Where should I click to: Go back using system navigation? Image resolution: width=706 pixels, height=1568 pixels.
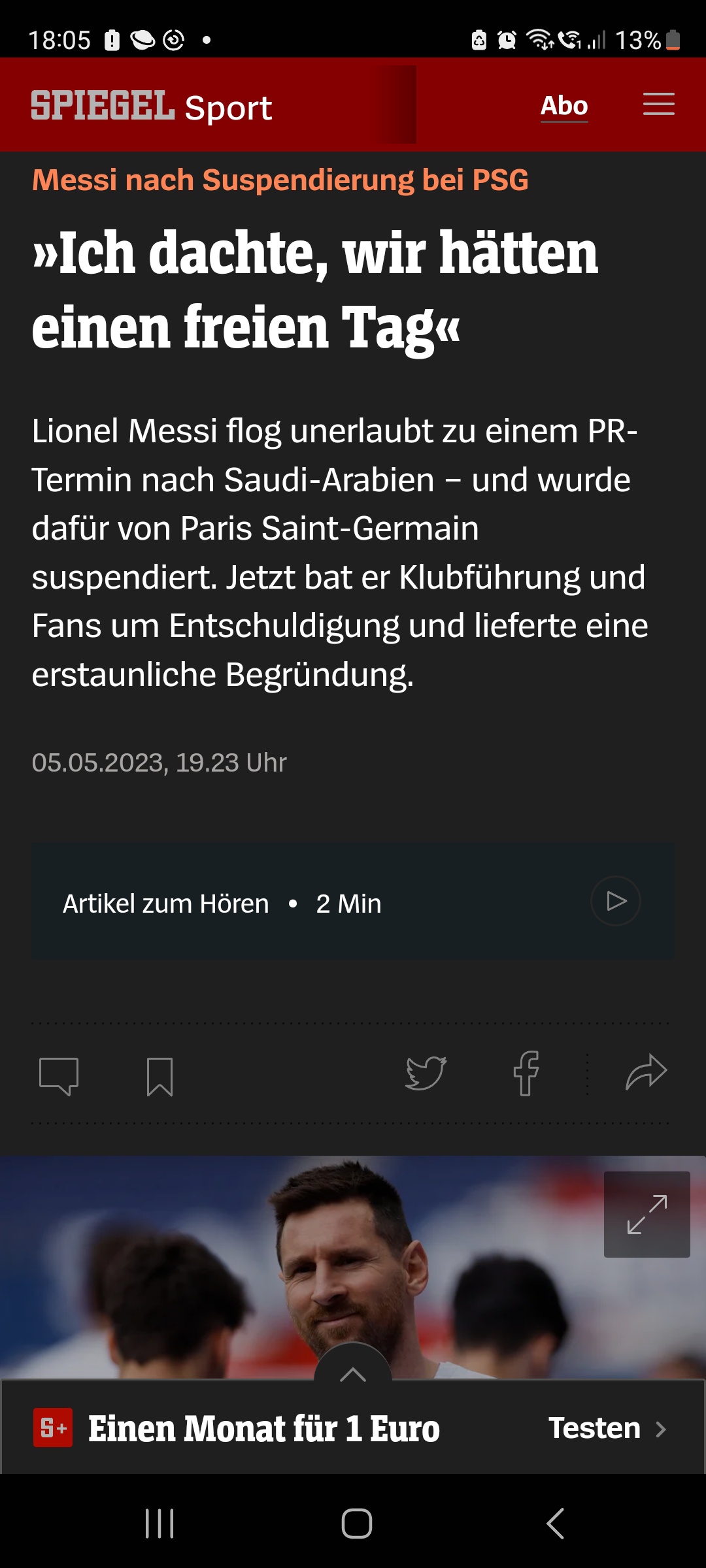coord(555,1524)
